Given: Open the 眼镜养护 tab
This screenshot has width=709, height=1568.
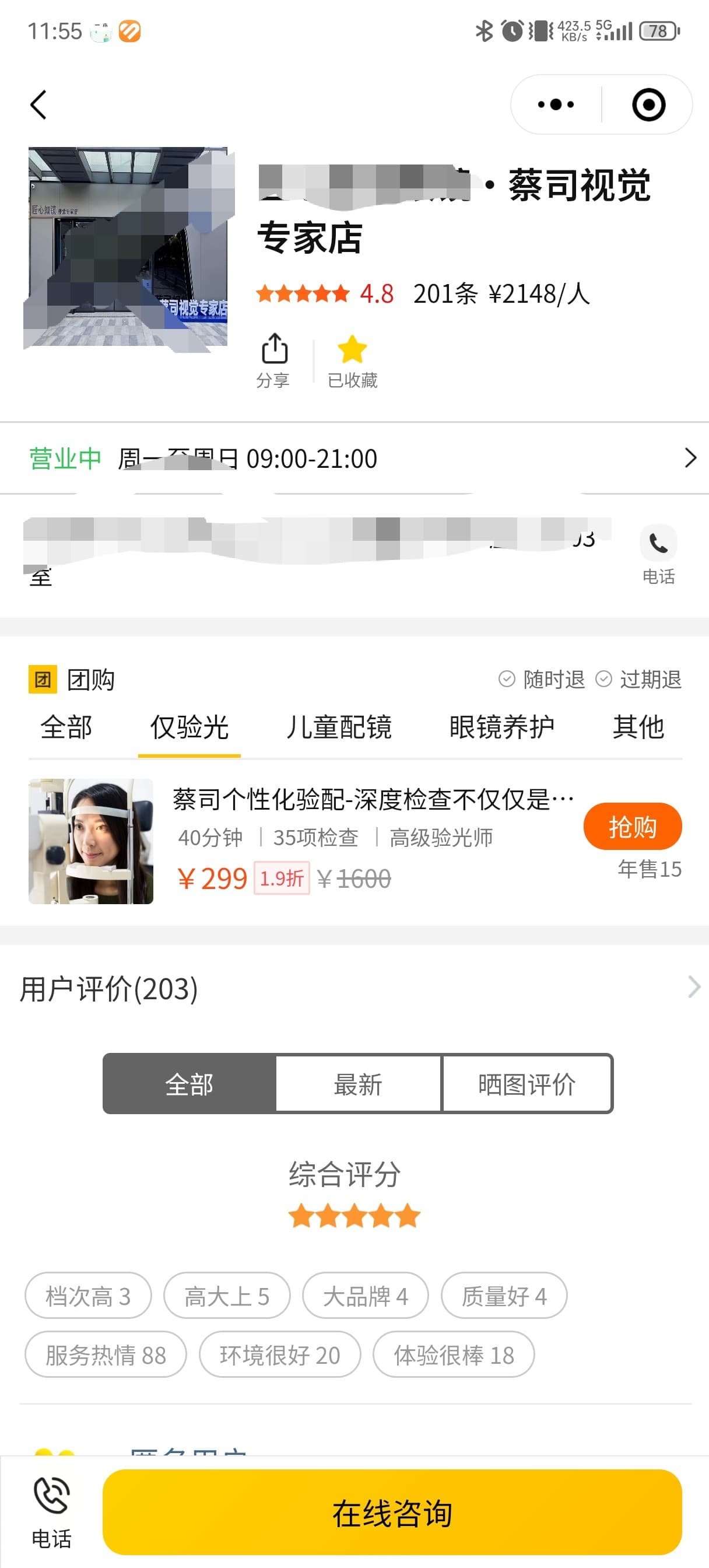Looking at the screenshot, I should point(501,727).
